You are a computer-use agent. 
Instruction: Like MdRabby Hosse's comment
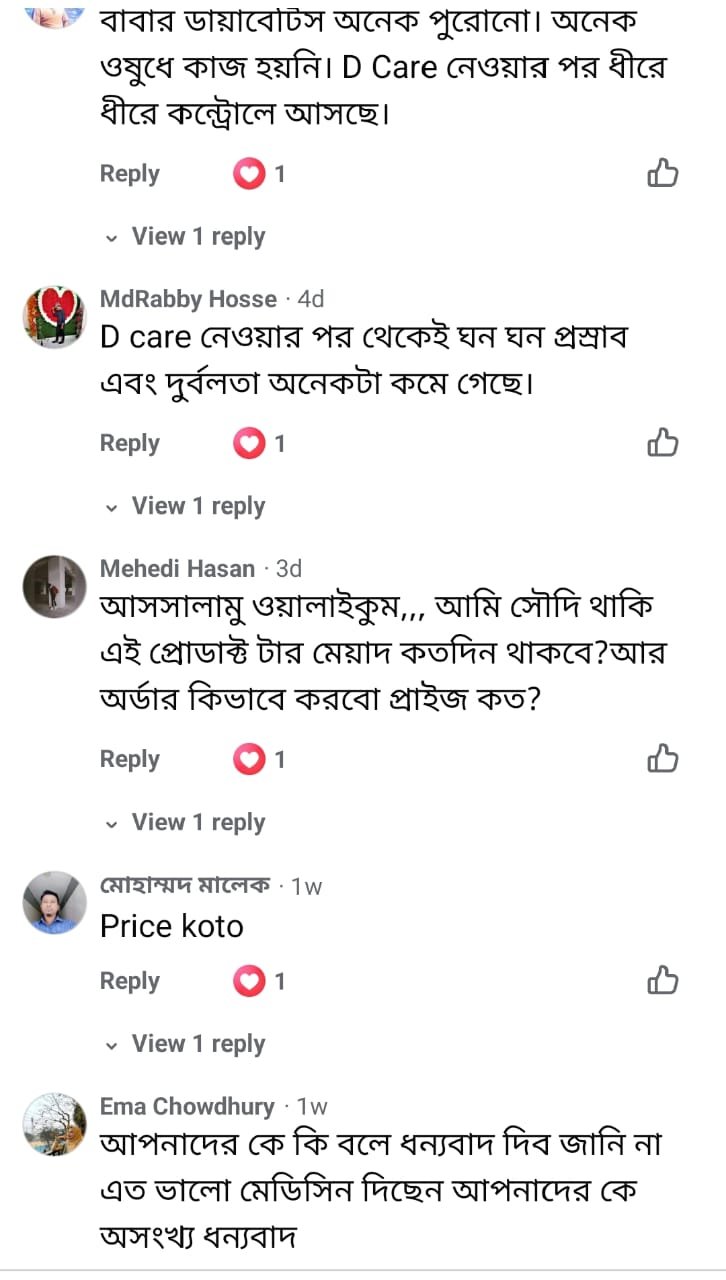pos(663,443)
